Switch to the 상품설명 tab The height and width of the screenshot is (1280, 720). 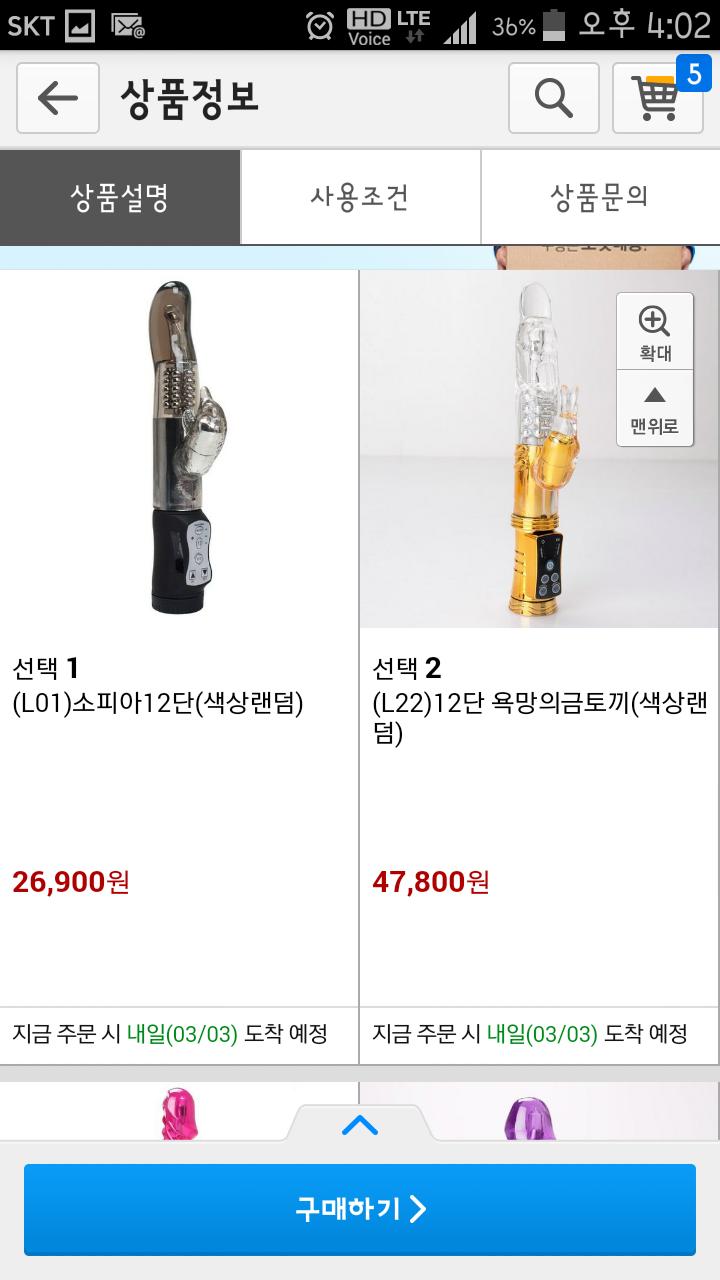[120, 197]
